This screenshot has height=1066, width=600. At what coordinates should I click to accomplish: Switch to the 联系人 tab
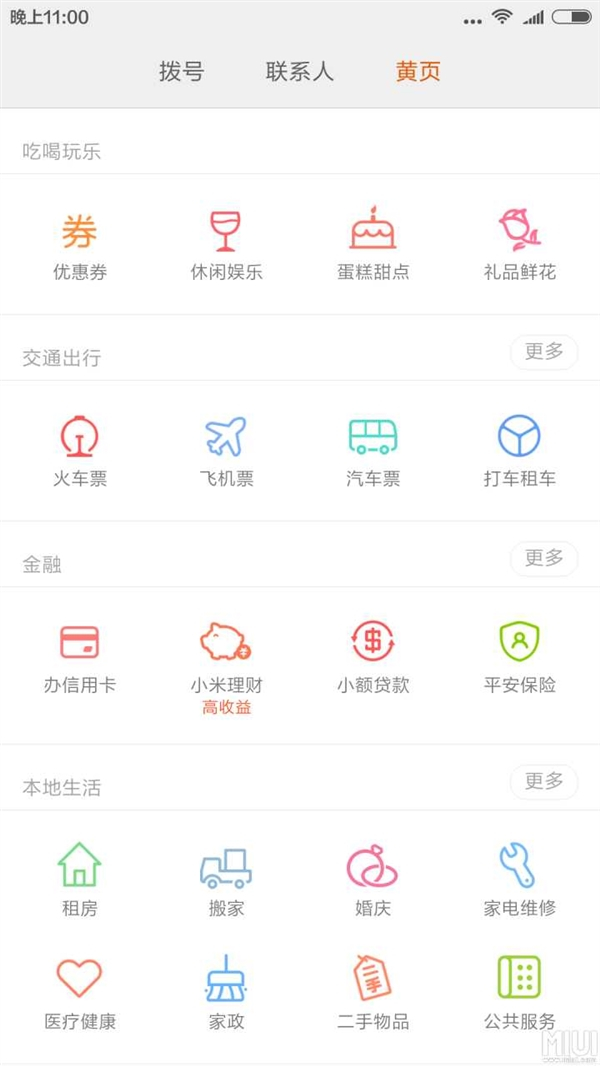pos(299,72)
